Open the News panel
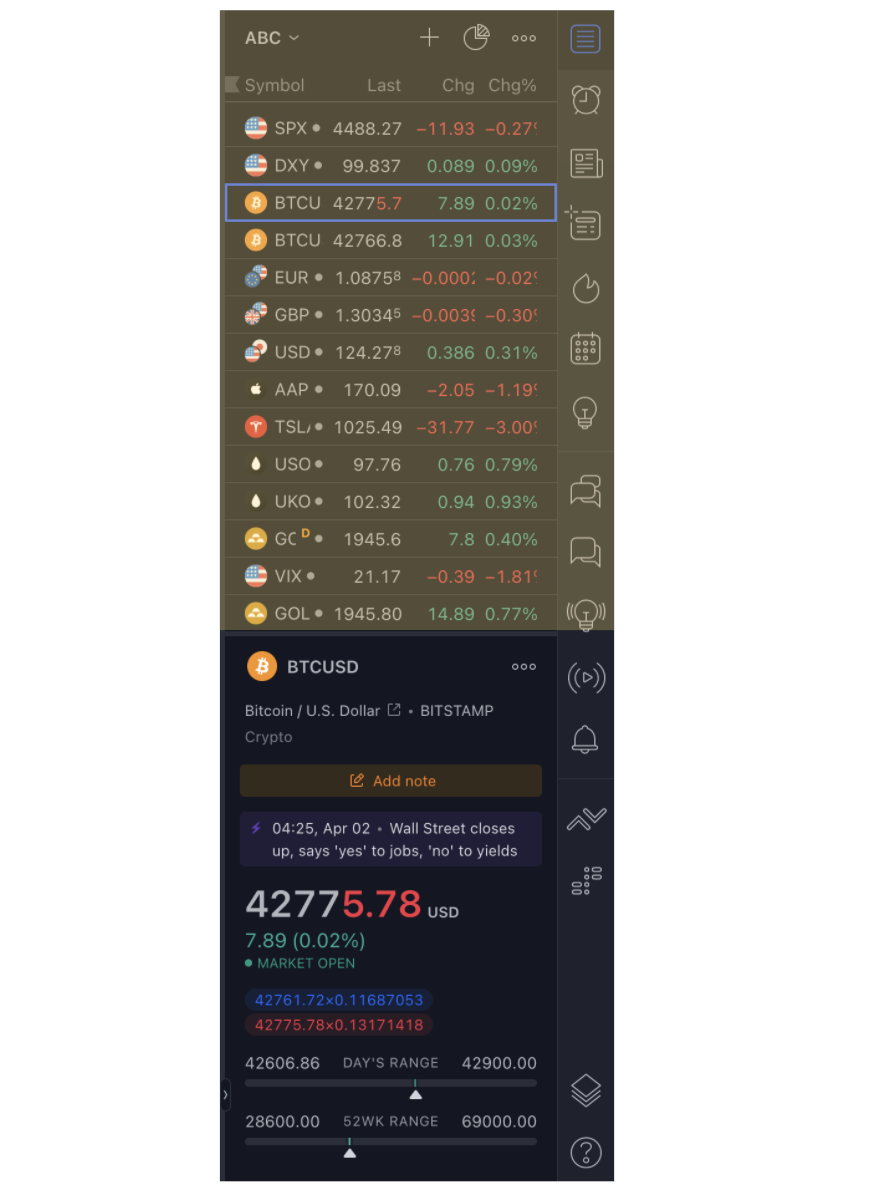Viewport: 892px width, 1194px height. (586, 163)
